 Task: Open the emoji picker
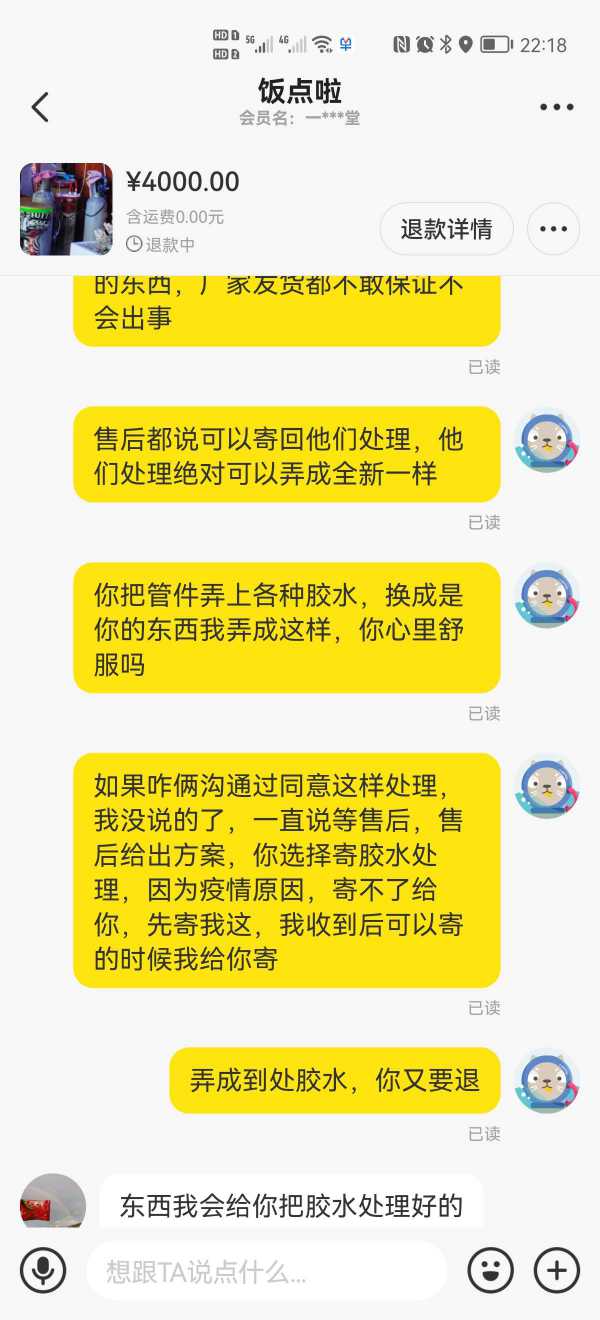(x=491, y=1271)
